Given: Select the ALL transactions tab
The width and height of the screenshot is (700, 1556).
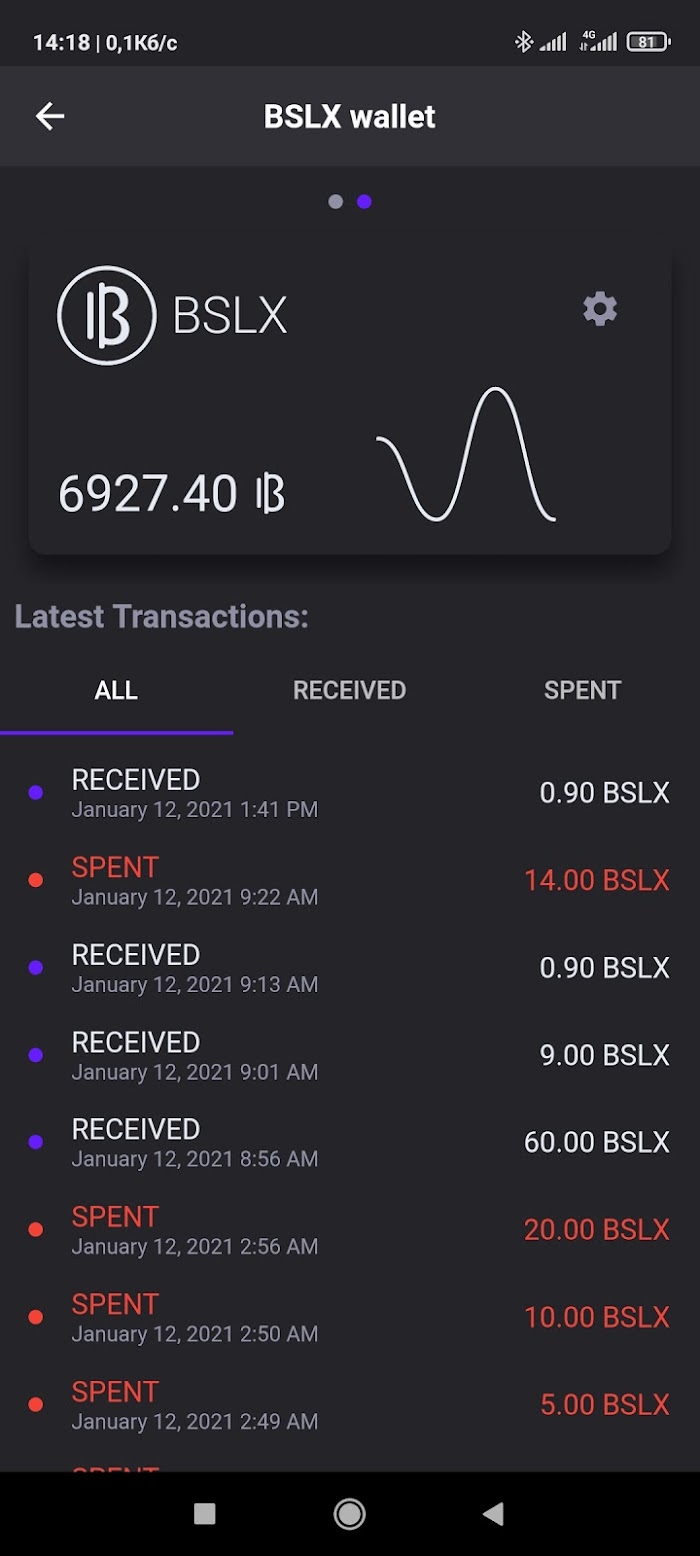Looking at the screenshot, I should click(116, 690).
